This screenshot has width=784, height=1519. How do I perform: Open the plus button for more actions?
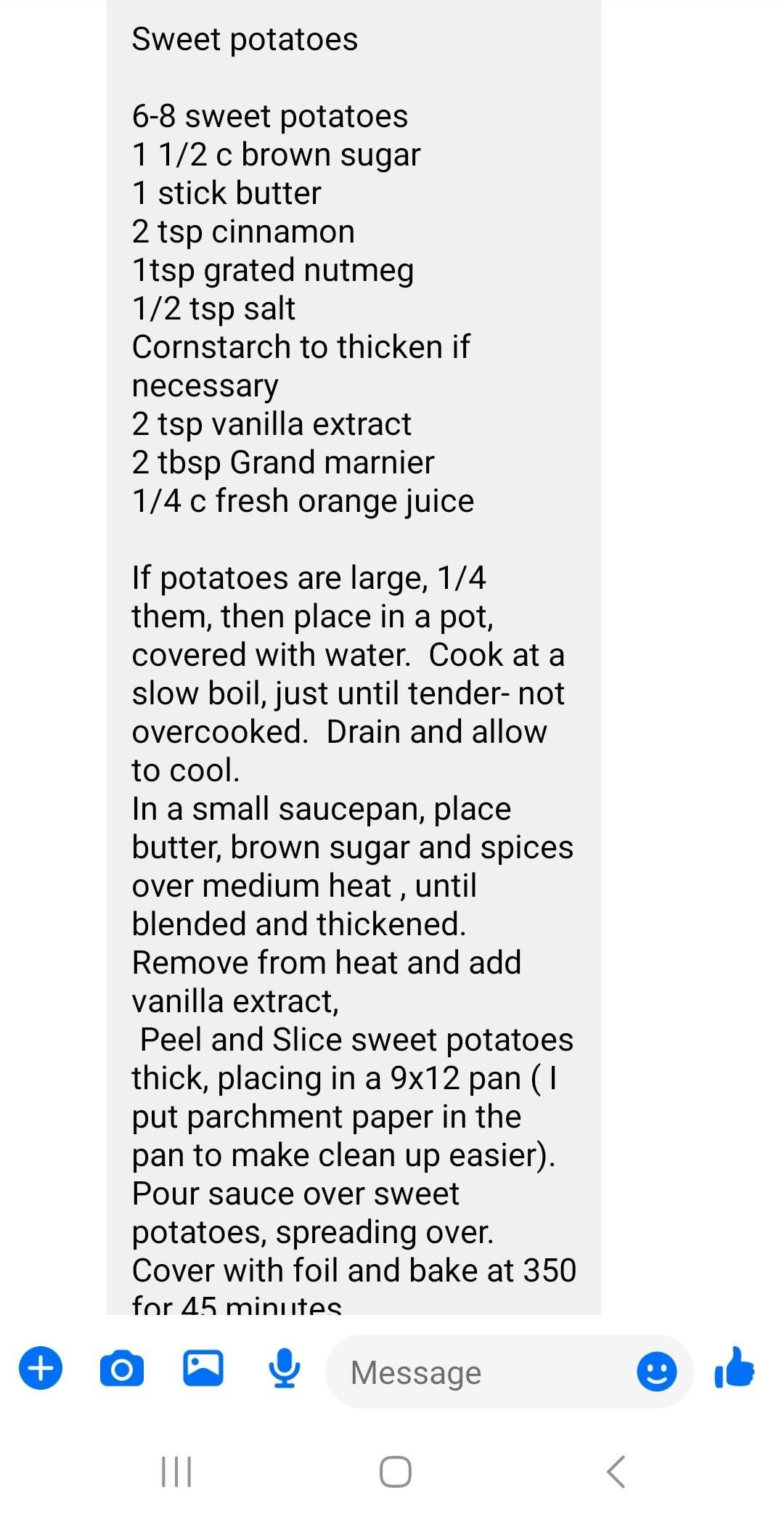tap(41, 1369)
